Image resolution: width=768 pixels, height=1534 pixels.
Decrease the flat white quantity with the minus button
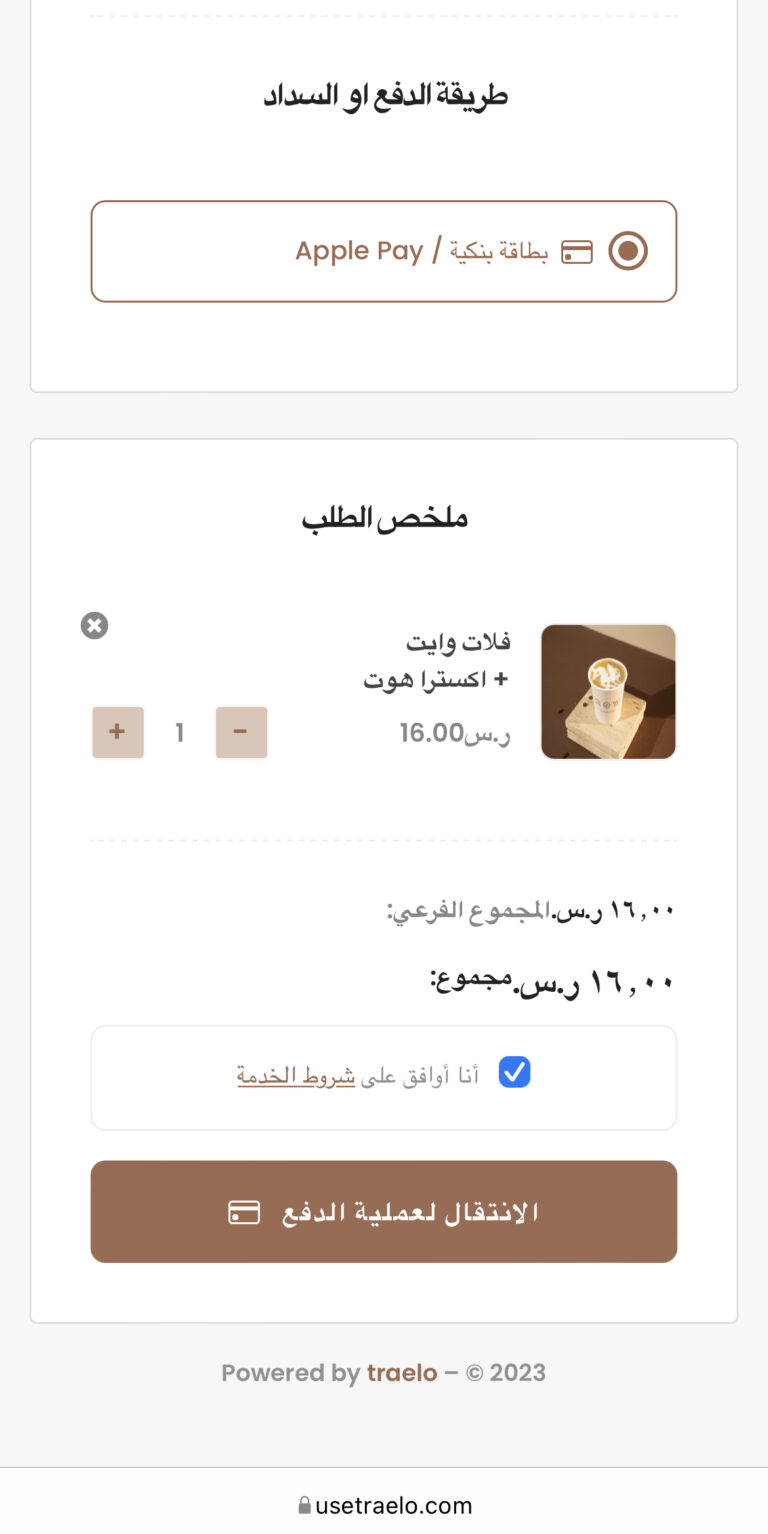pos(241,733)
